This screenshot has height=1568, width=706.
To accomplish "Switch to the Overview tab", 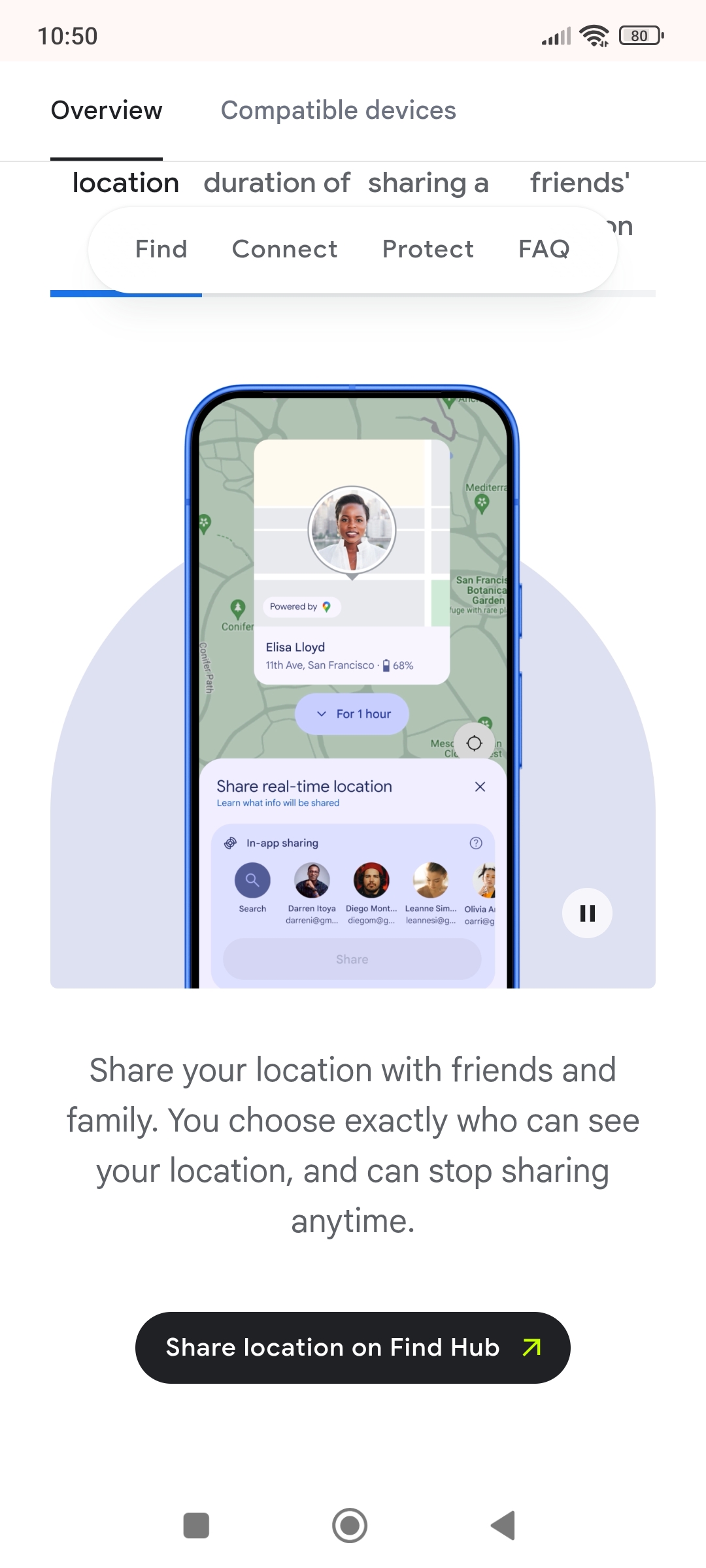I will (107, 110).
